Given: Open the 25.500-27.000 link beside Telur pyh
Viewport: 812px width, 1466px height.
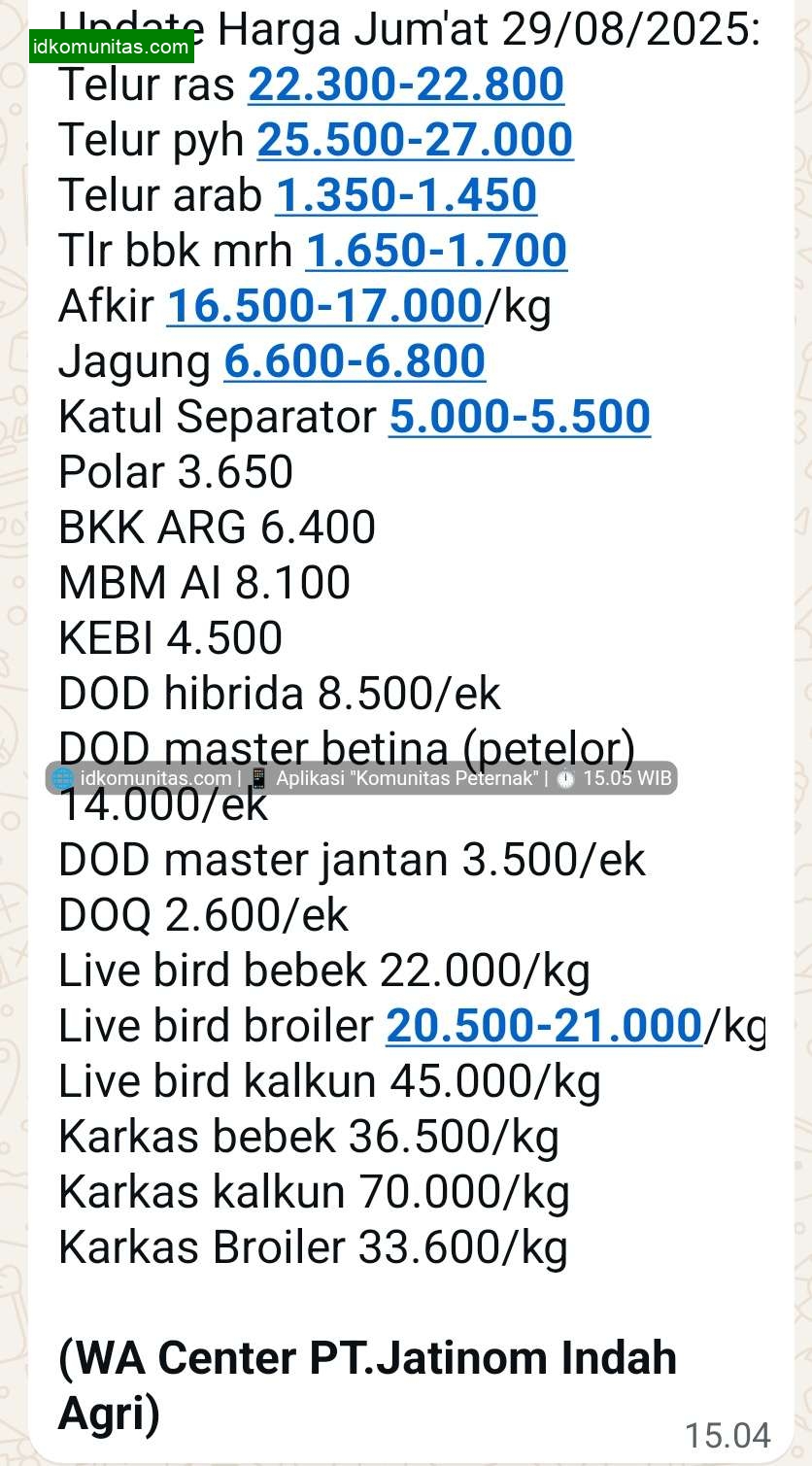Looking at the screenshot, I should [x=415, y=140].
